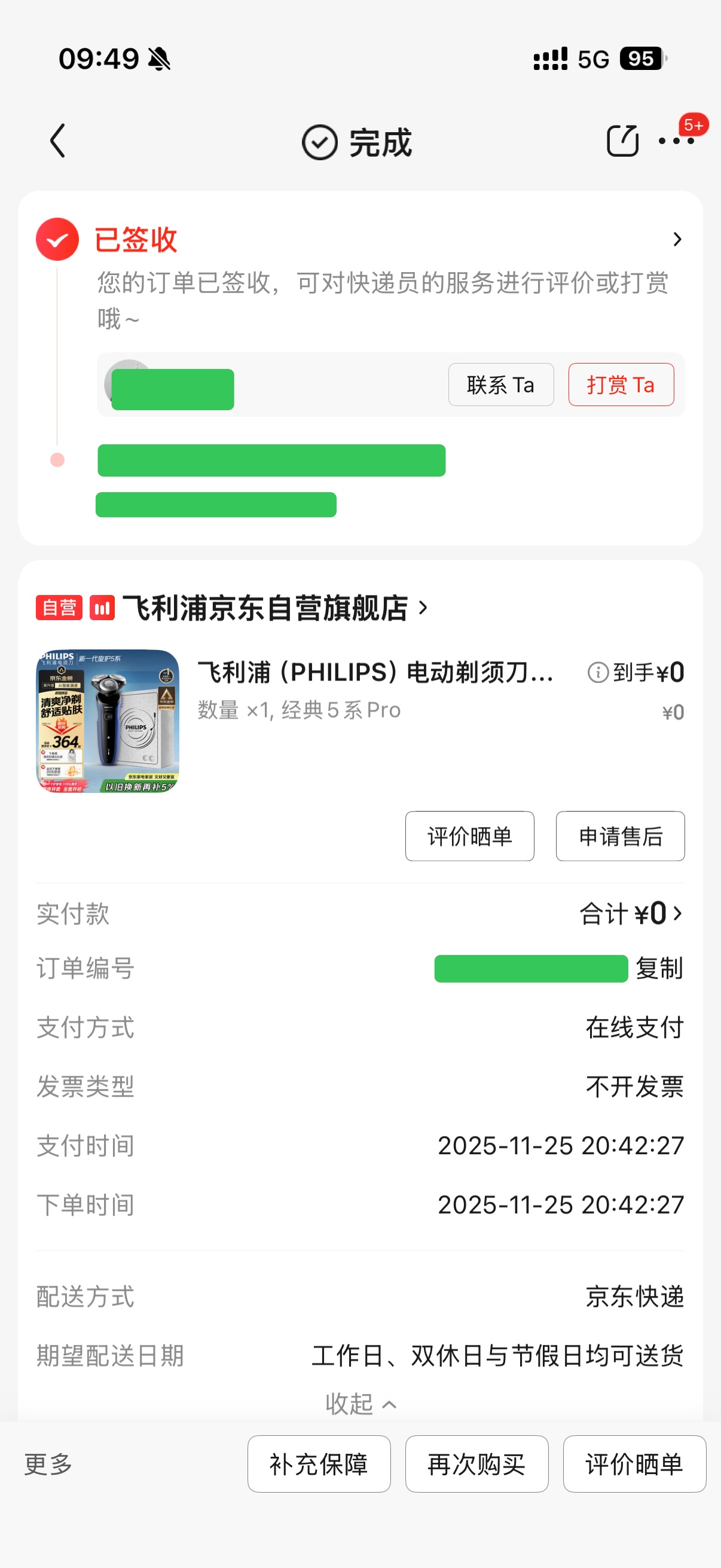
Task: View 到手 price info icon
Action: click(x=597, y=673)
